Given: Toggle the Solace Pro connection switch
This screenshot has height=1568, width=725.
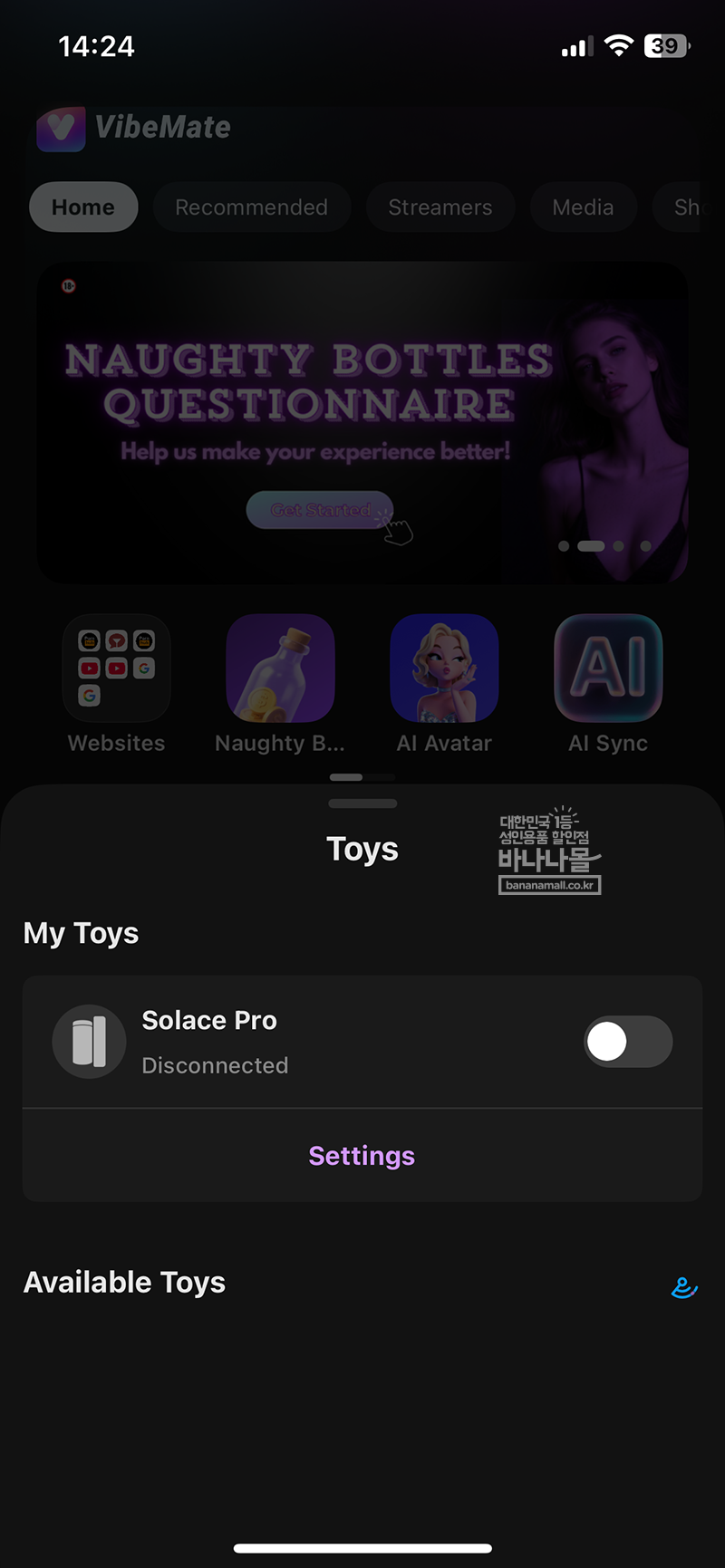Looking at the screenshot, I should [627, 1042].
